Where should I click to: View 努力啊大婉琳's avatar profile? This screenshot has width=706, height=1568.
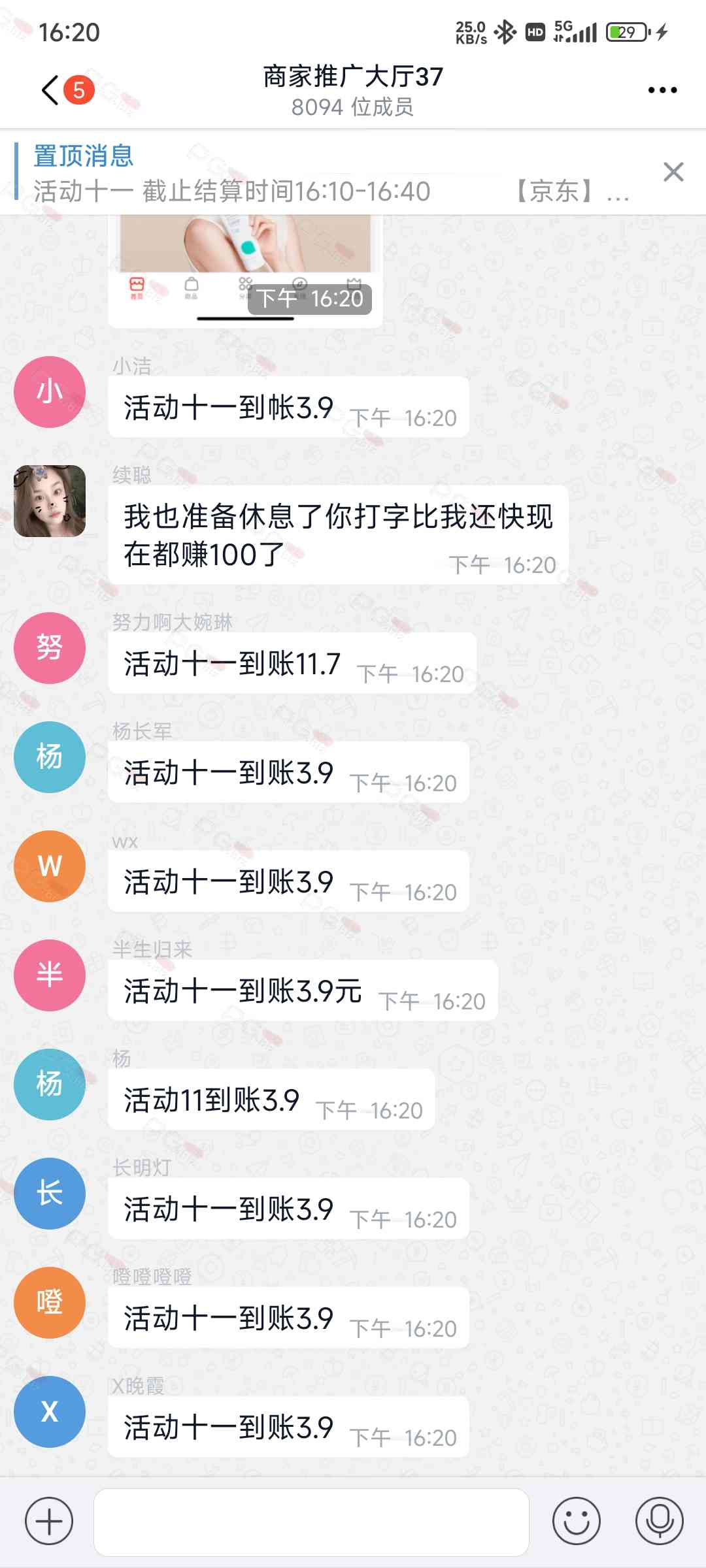pos(50,648)
